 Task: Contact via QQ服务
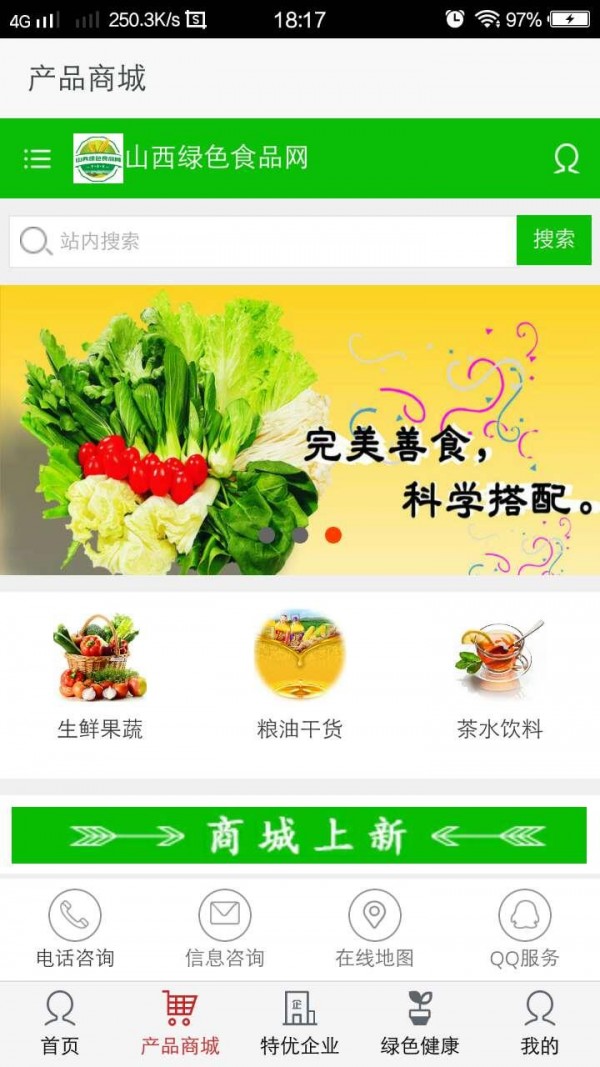pyautogui.click(x=525, y=929)
